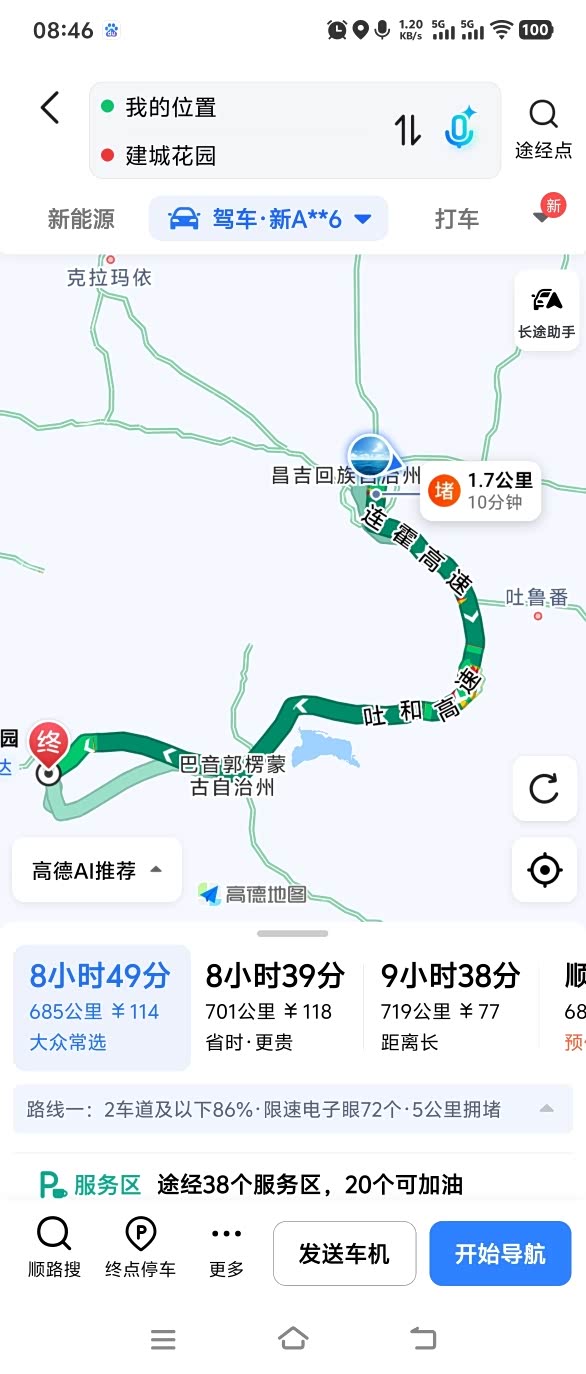
Task: Open the 驾车 vehicle dropdown
Action: click(268, 219)
